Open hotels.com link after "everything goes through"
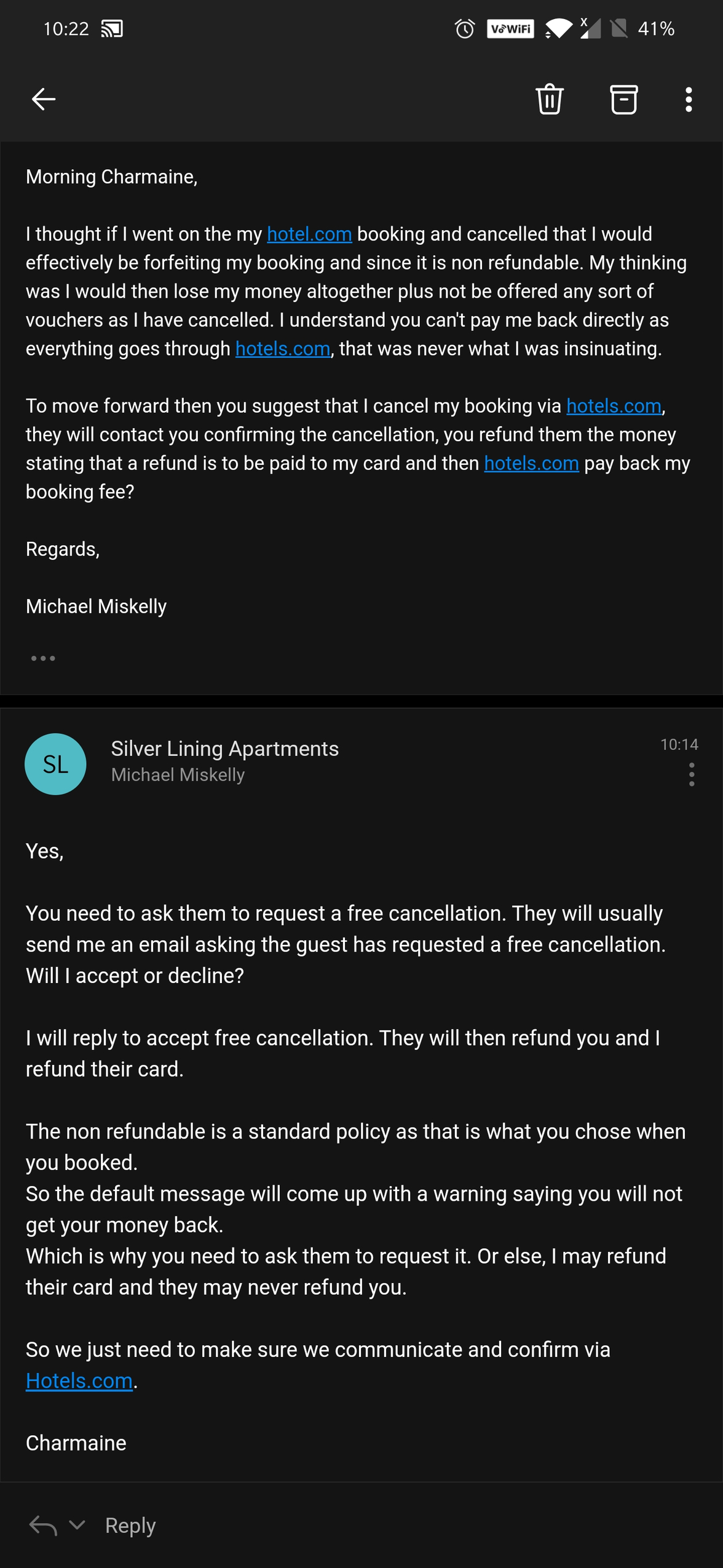Screen dimensions: 723x1568 pos(283,348)
